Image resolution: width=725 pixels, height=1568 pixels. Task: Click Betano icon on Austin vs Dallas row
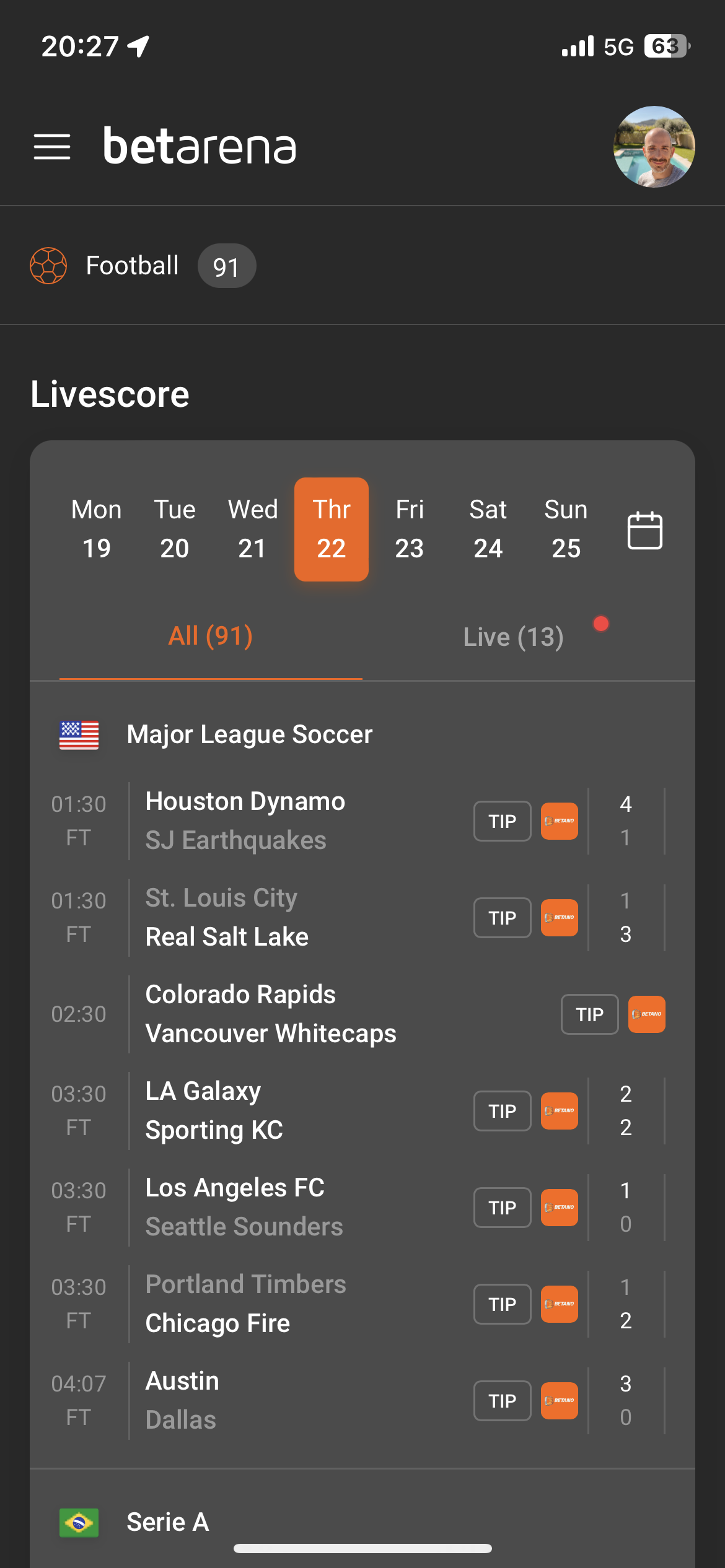559,1401
